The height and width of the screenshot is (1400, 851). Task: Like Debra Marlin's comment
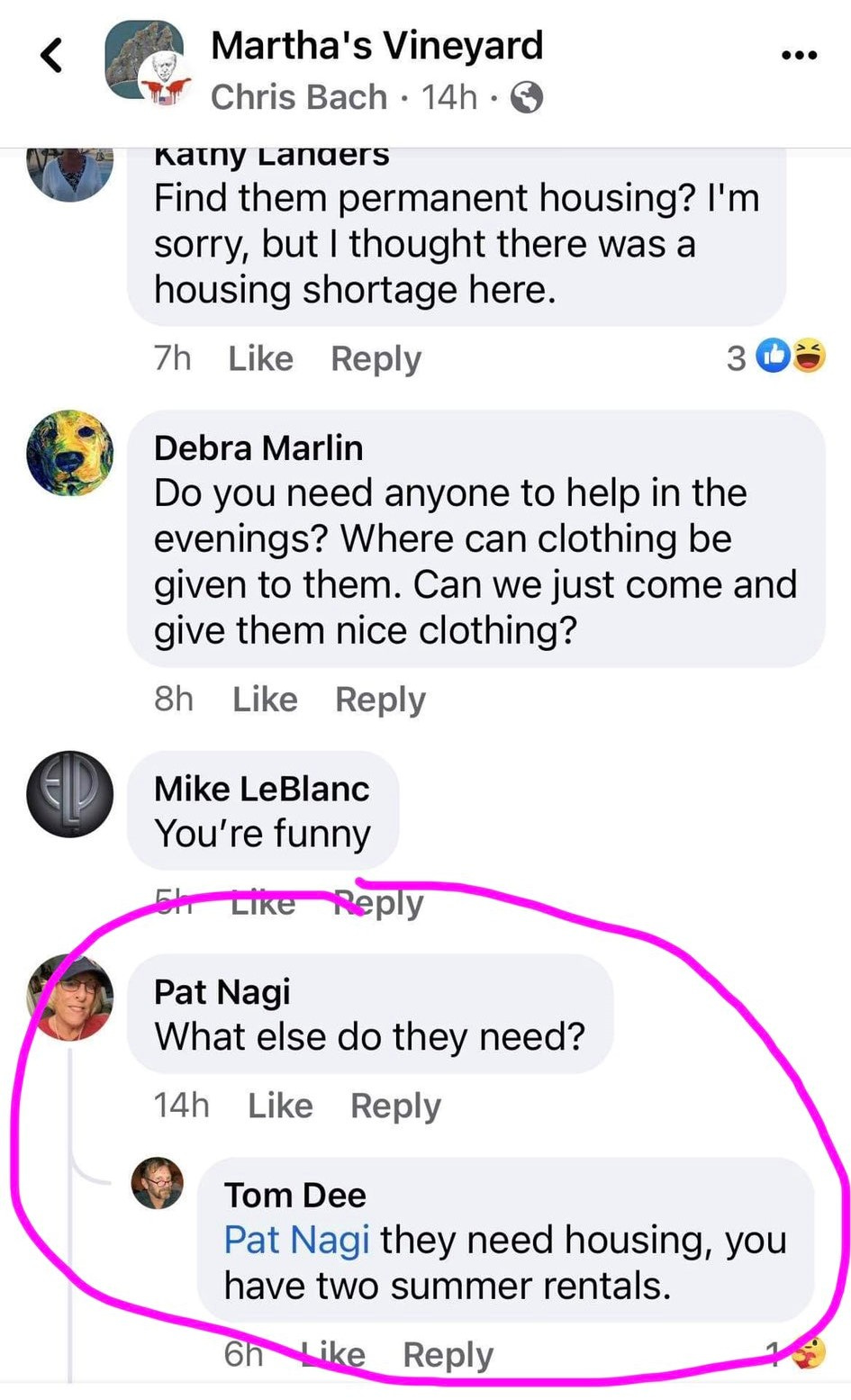pyautogui.click(x=265, y=699)
